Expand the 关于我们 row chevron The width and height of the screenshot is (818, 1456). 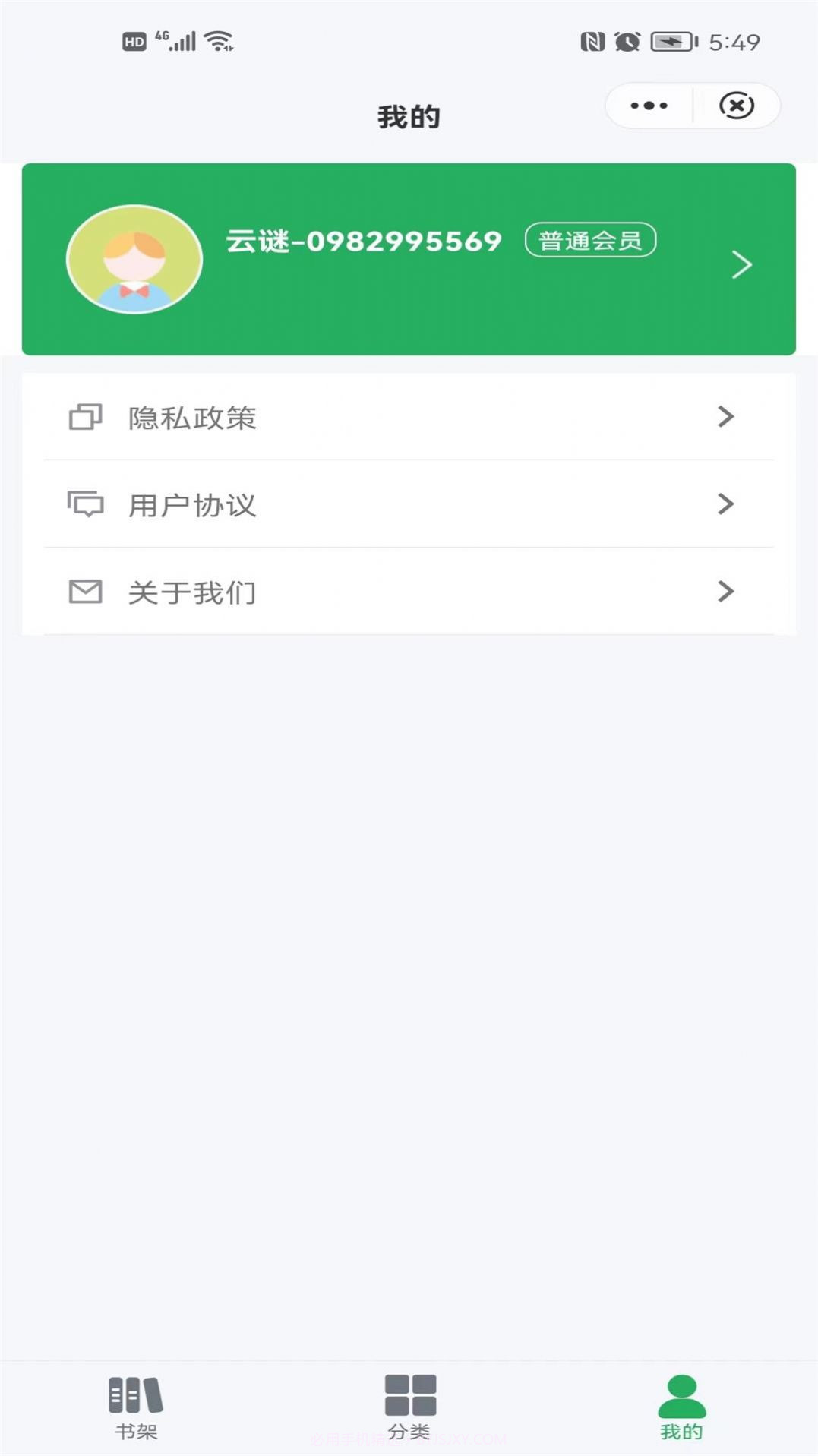(x=727, y=592)
